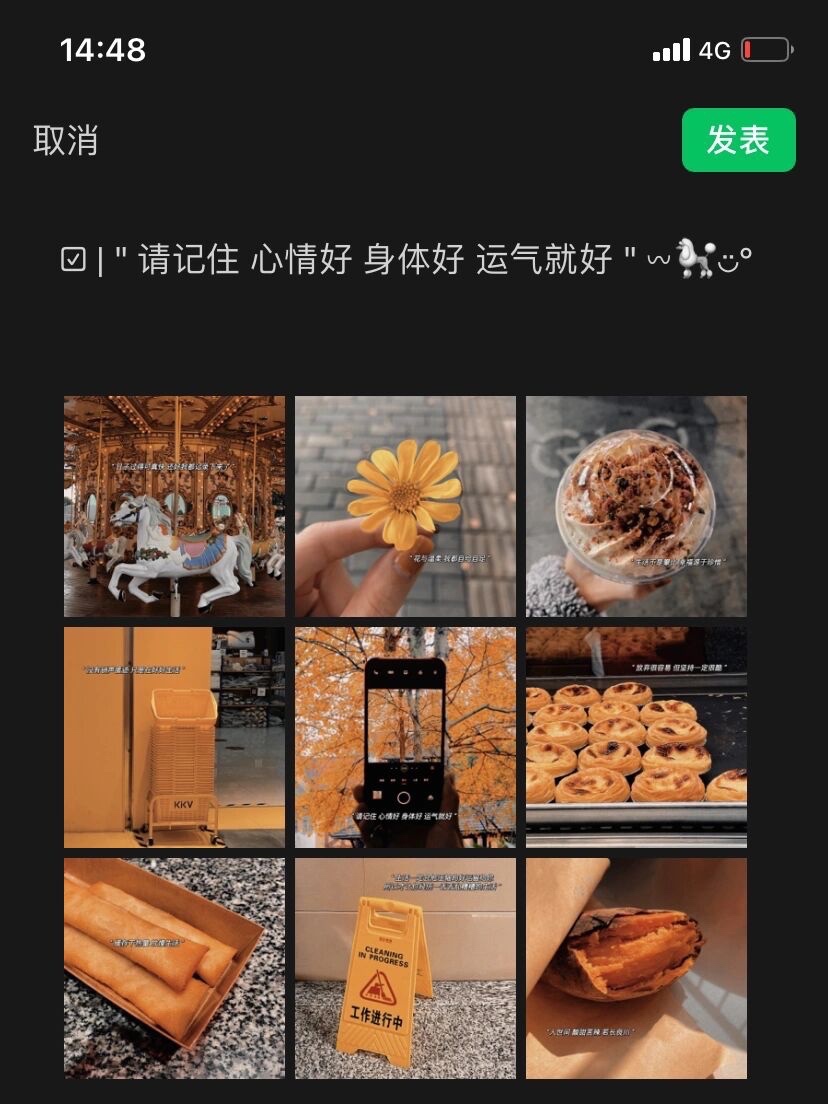Open the fried spring rolls photo
The height and width of the screenshot is (1104, 828).
pyautogui.click(x=175, y=968)
